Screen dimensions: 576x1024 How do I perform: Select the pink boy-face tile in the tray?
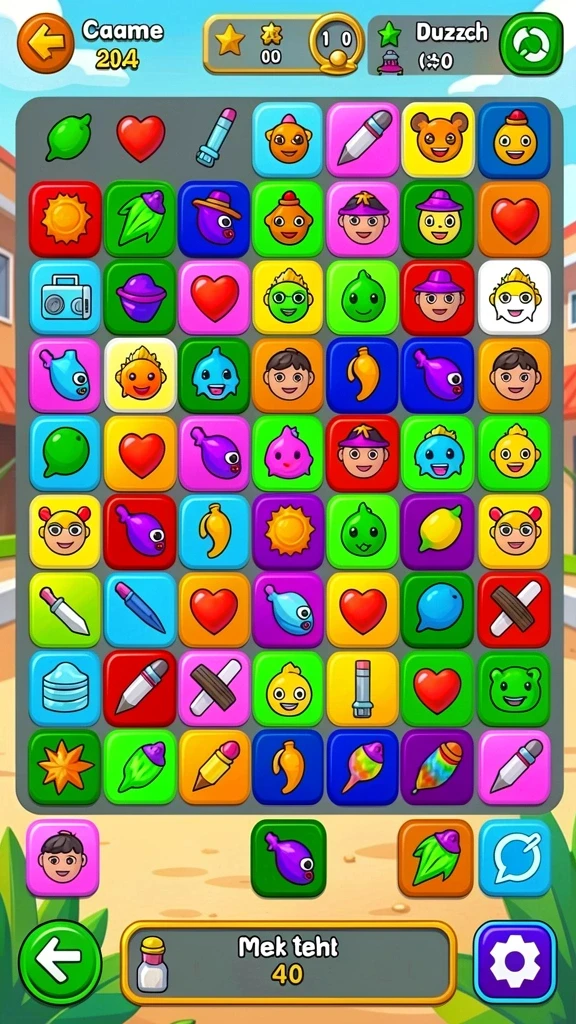point(63,857)
